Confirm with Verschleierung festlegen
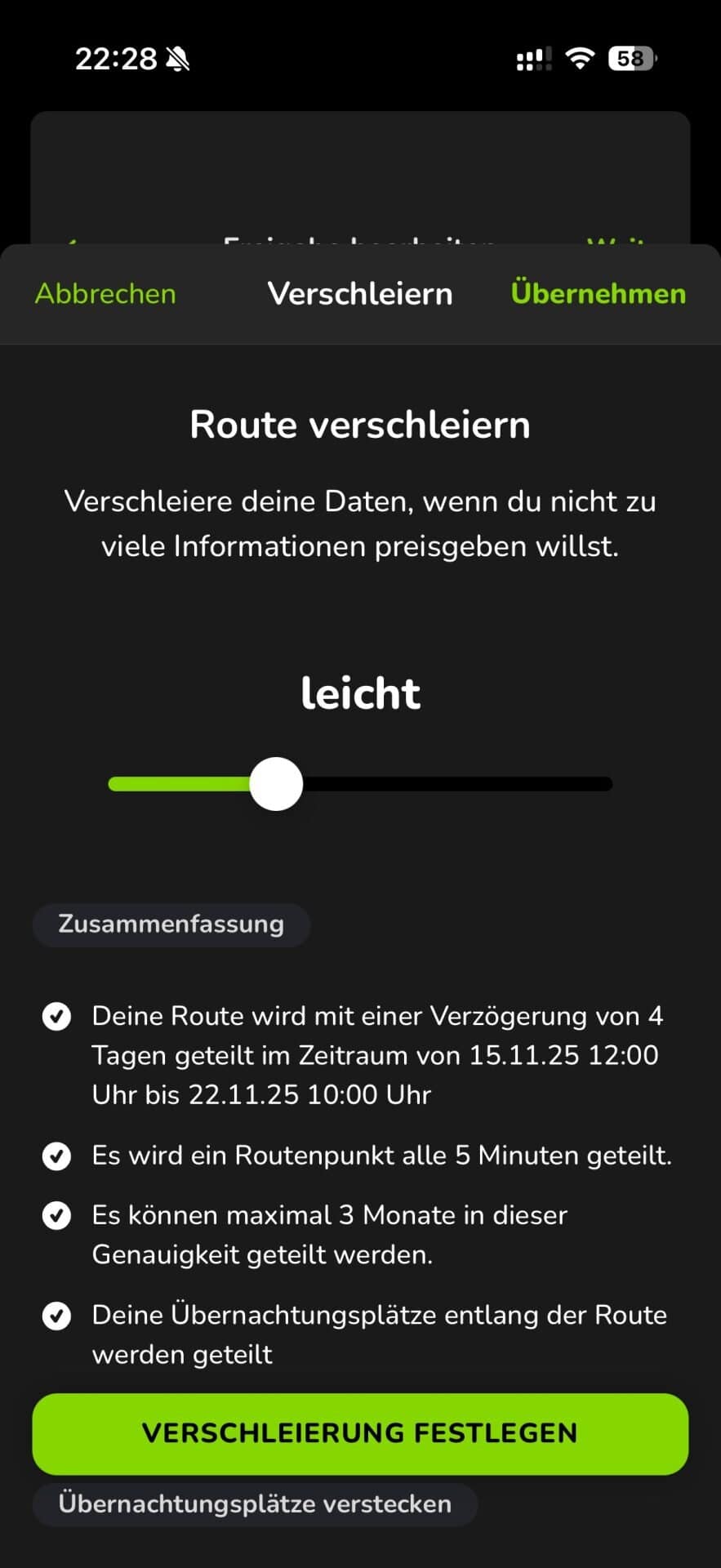Viewport: 721px width, 1568px height. coord(360,1433)
